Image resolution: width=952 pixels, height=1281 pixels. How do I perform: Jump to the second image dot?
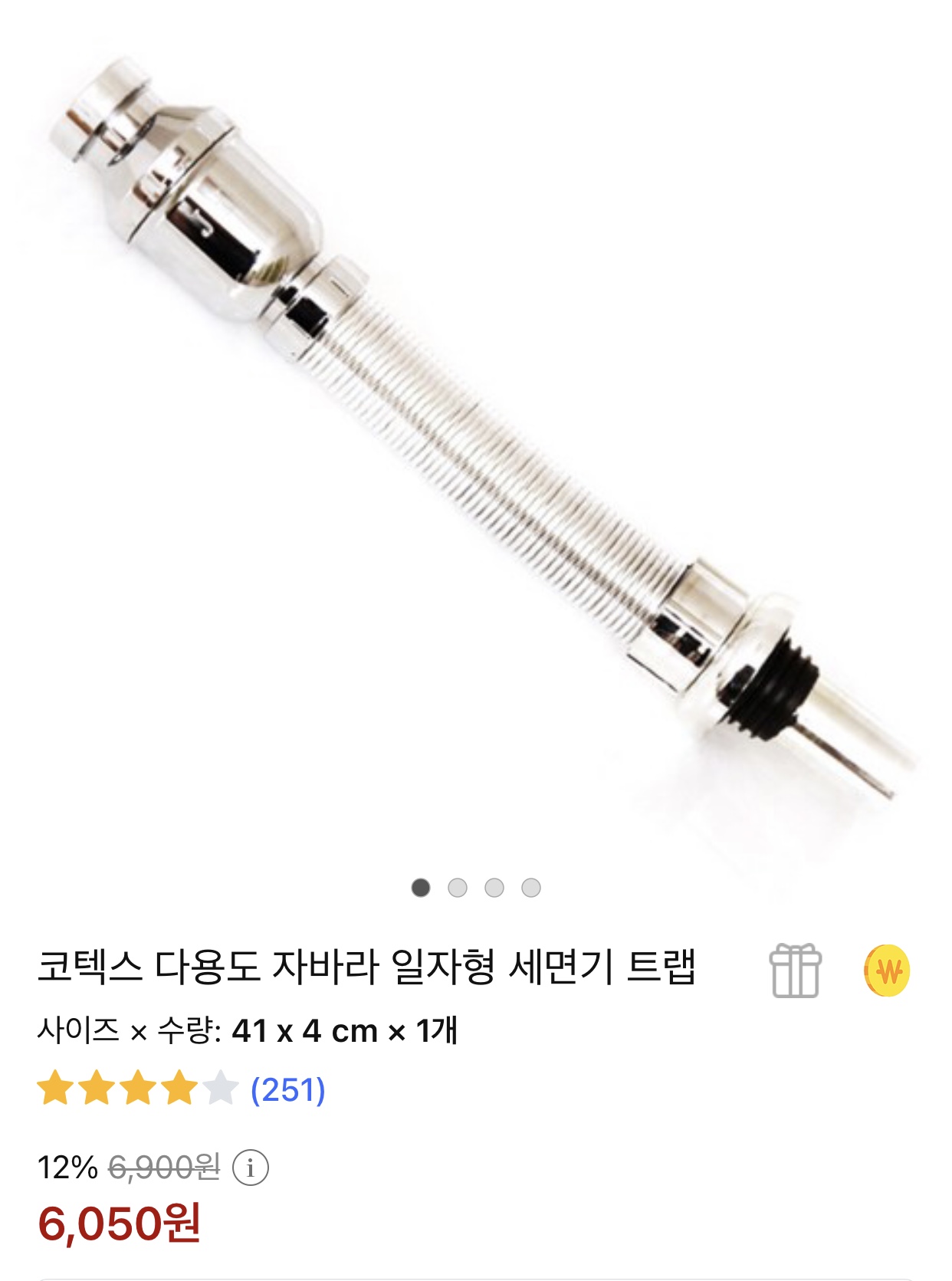[x=458, y=888]
